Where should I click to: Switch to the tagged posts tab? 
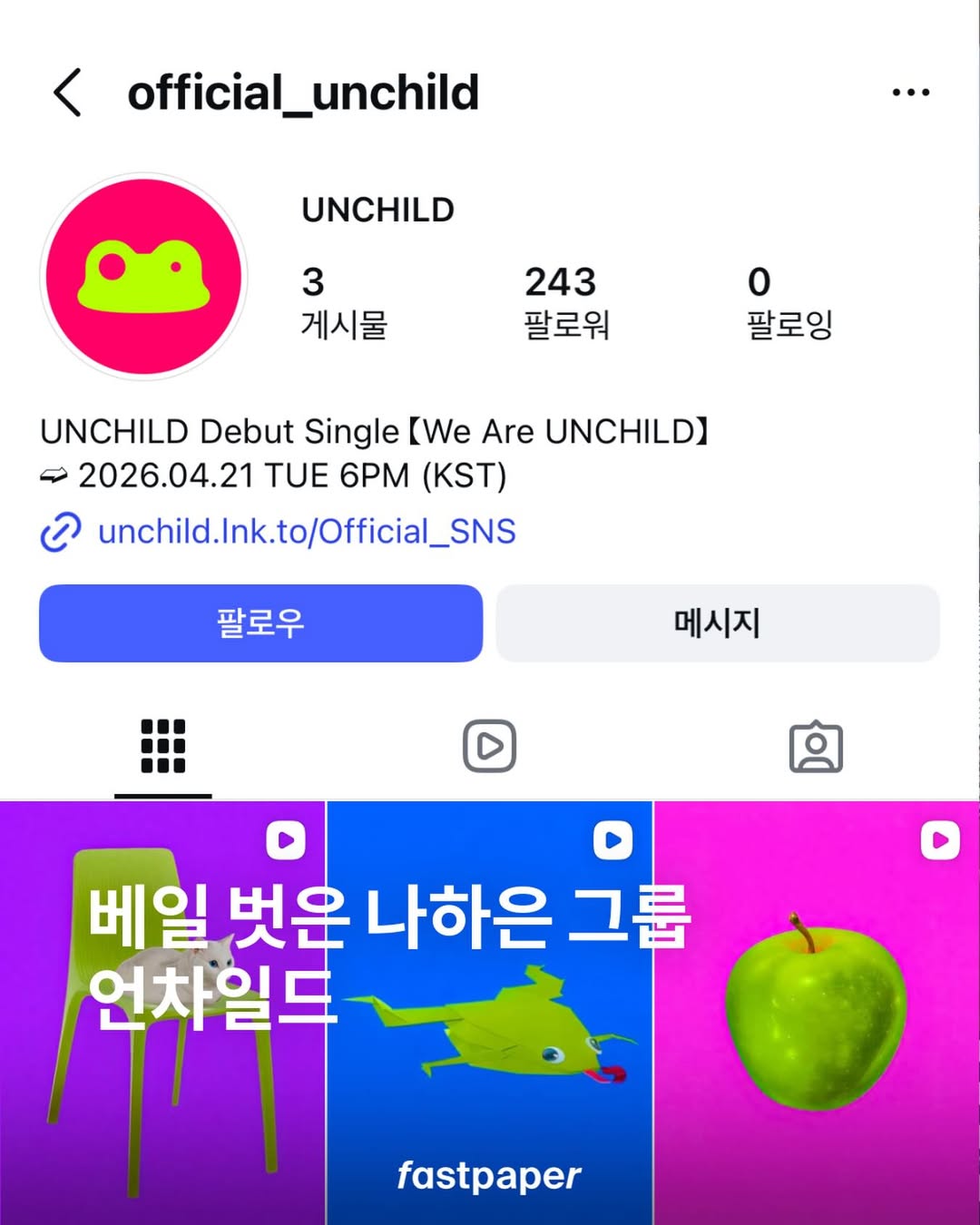(816, 747)
